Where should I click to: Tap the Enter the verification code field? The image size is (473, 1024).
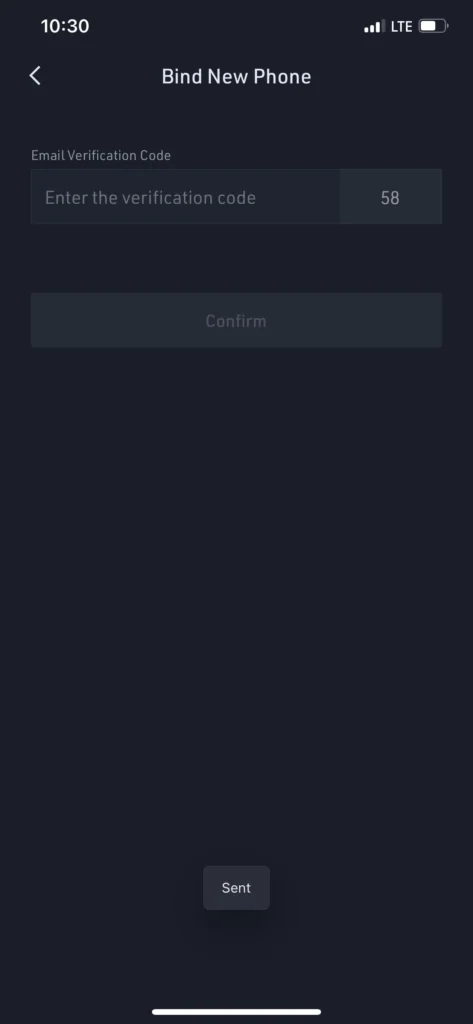point(185,197)
